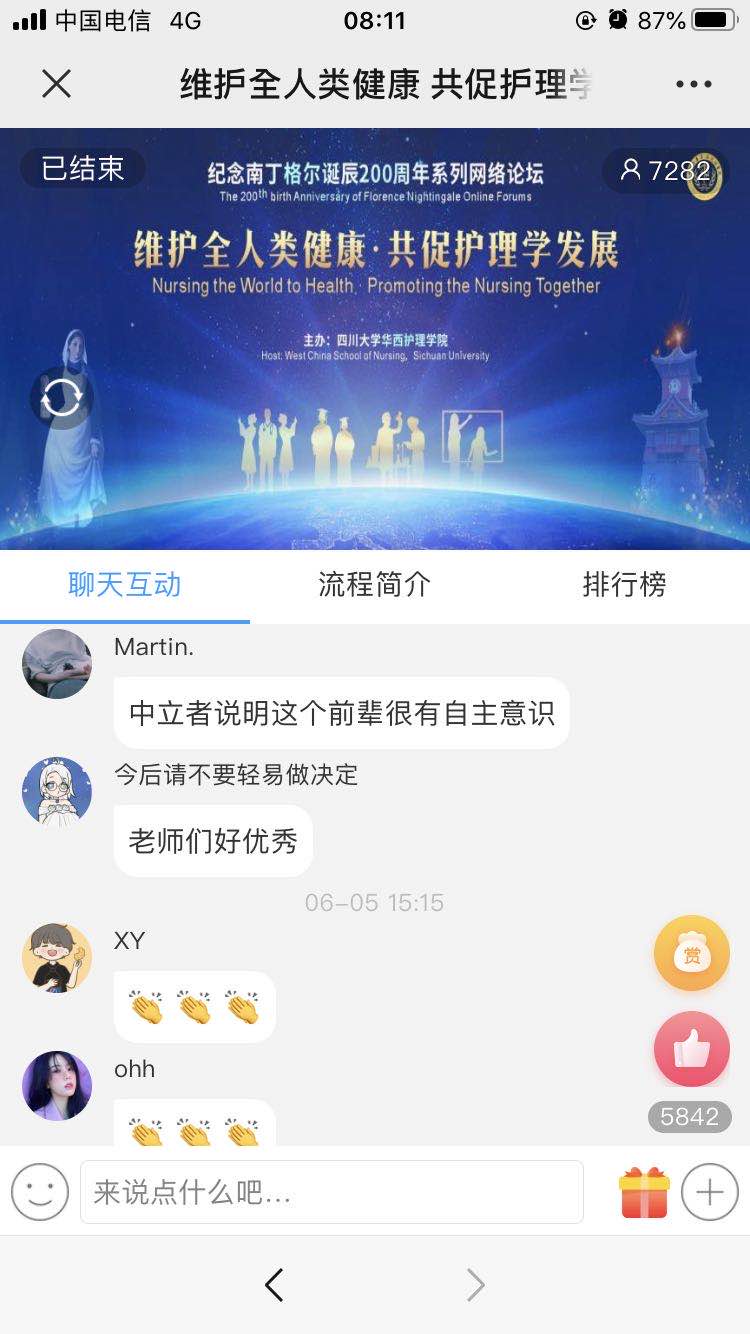Switch to the 排行榜 tab
The height and width of the screenshot is (1334, 750).
click(624, 585)
